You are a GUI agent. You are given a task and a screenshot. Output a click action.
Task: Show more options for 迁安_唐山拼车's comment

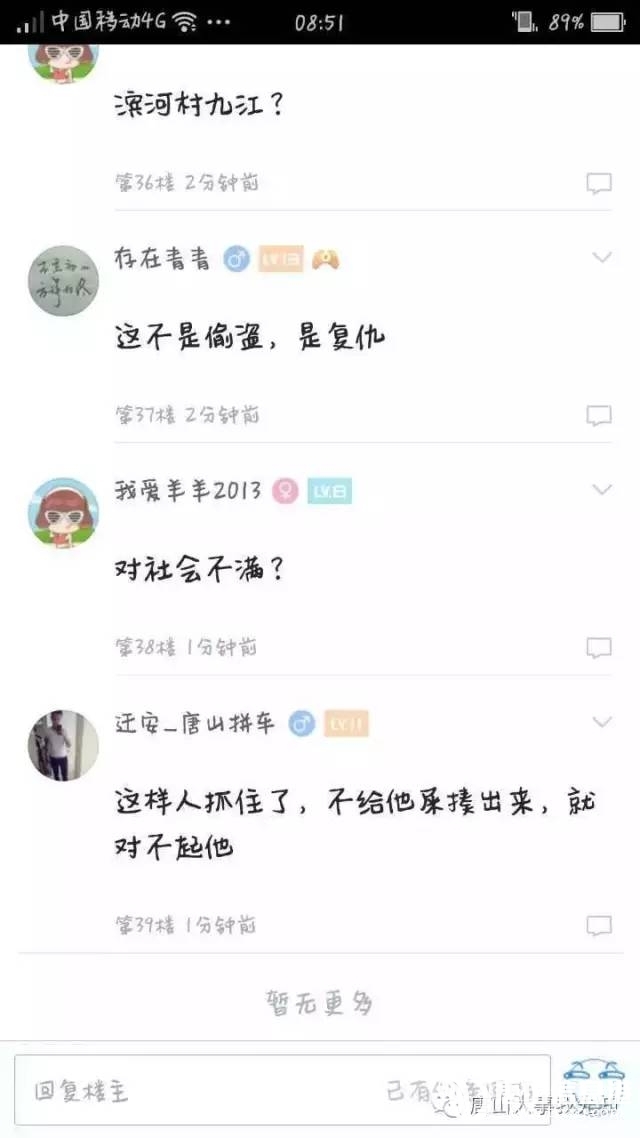pyautogui.click(x=602, y=722)
